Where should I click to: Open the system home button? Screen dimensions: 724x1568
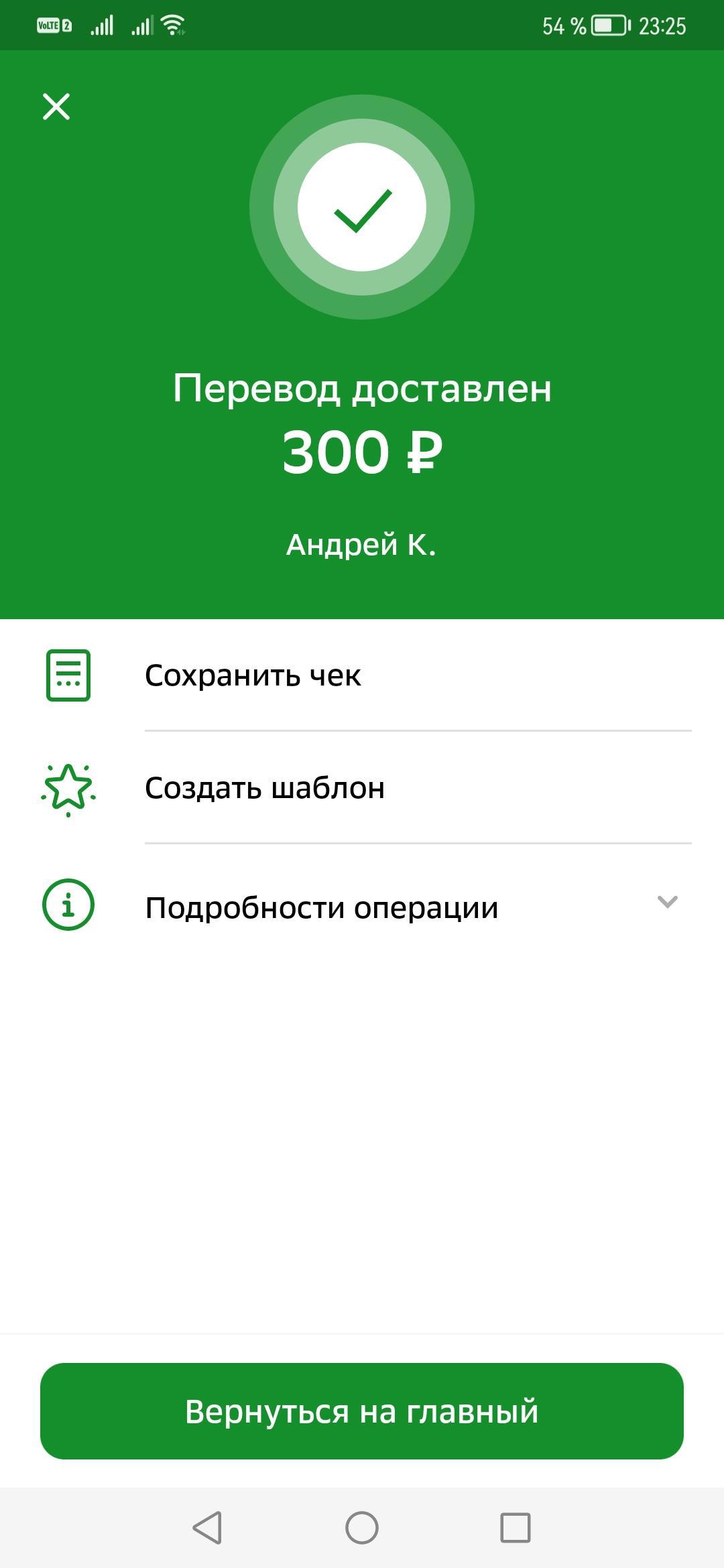[x=362, y=1528]
